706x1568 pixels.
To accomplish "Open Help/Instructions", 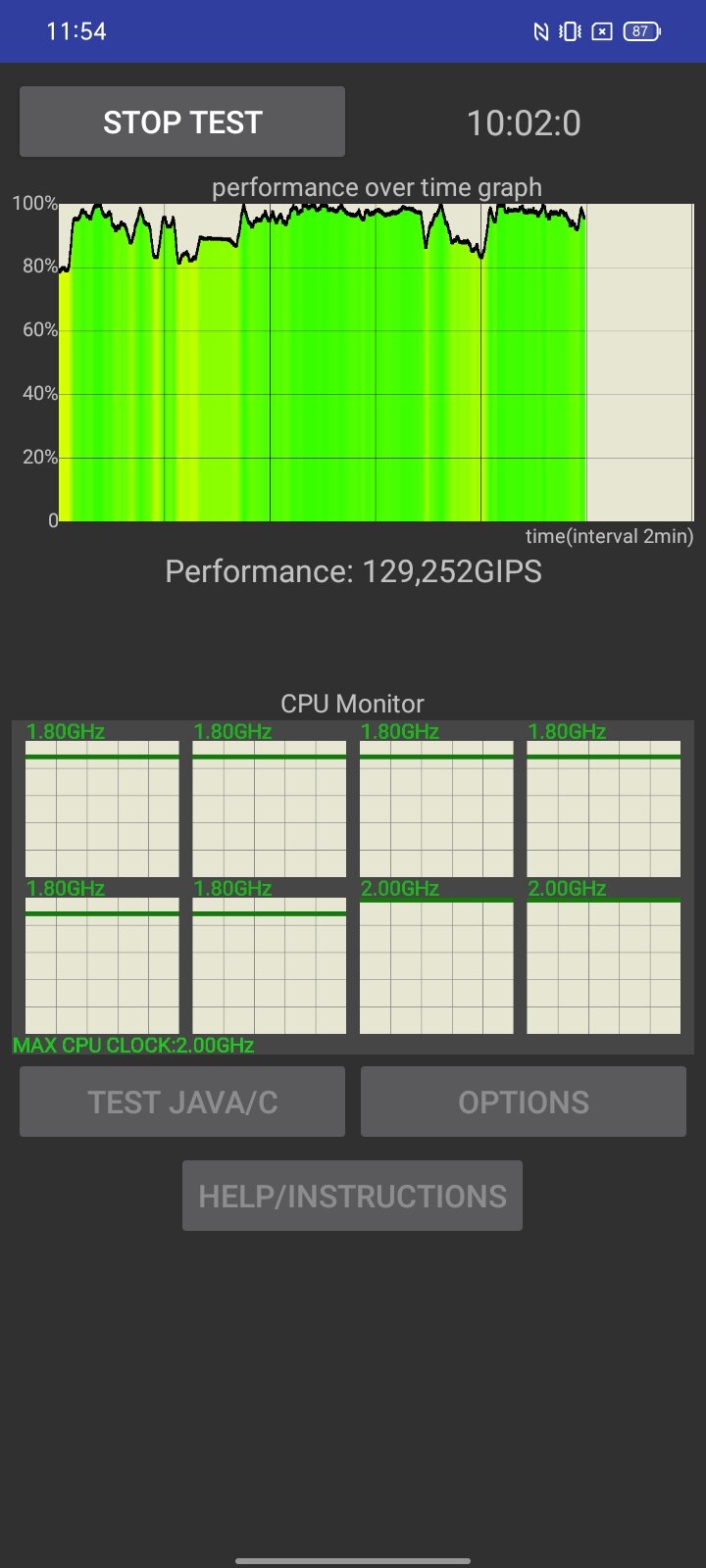I will pos(352,1196).
